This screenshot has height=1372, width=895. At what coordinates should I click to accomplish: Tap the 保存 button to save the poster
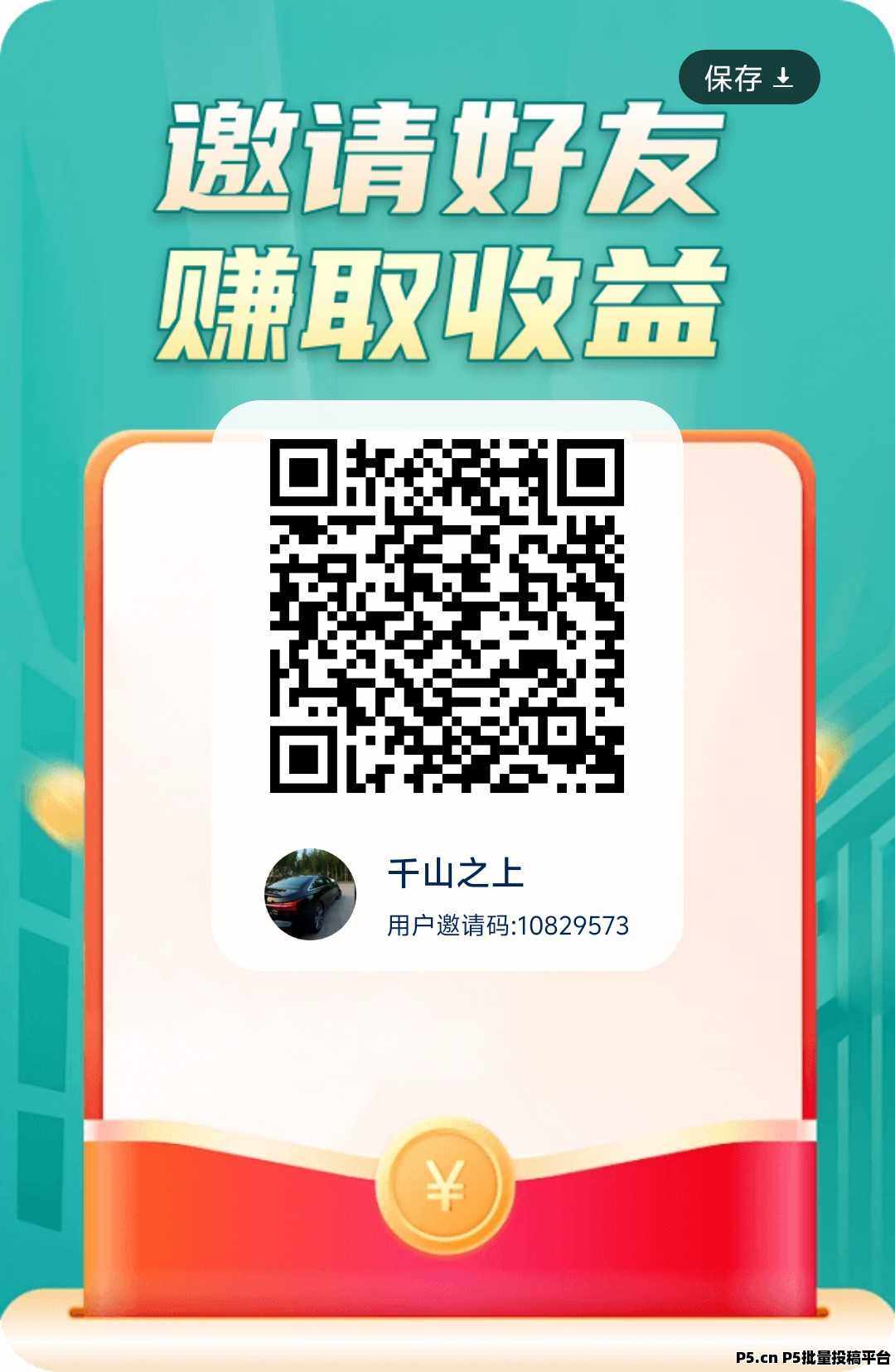[749, 78]
